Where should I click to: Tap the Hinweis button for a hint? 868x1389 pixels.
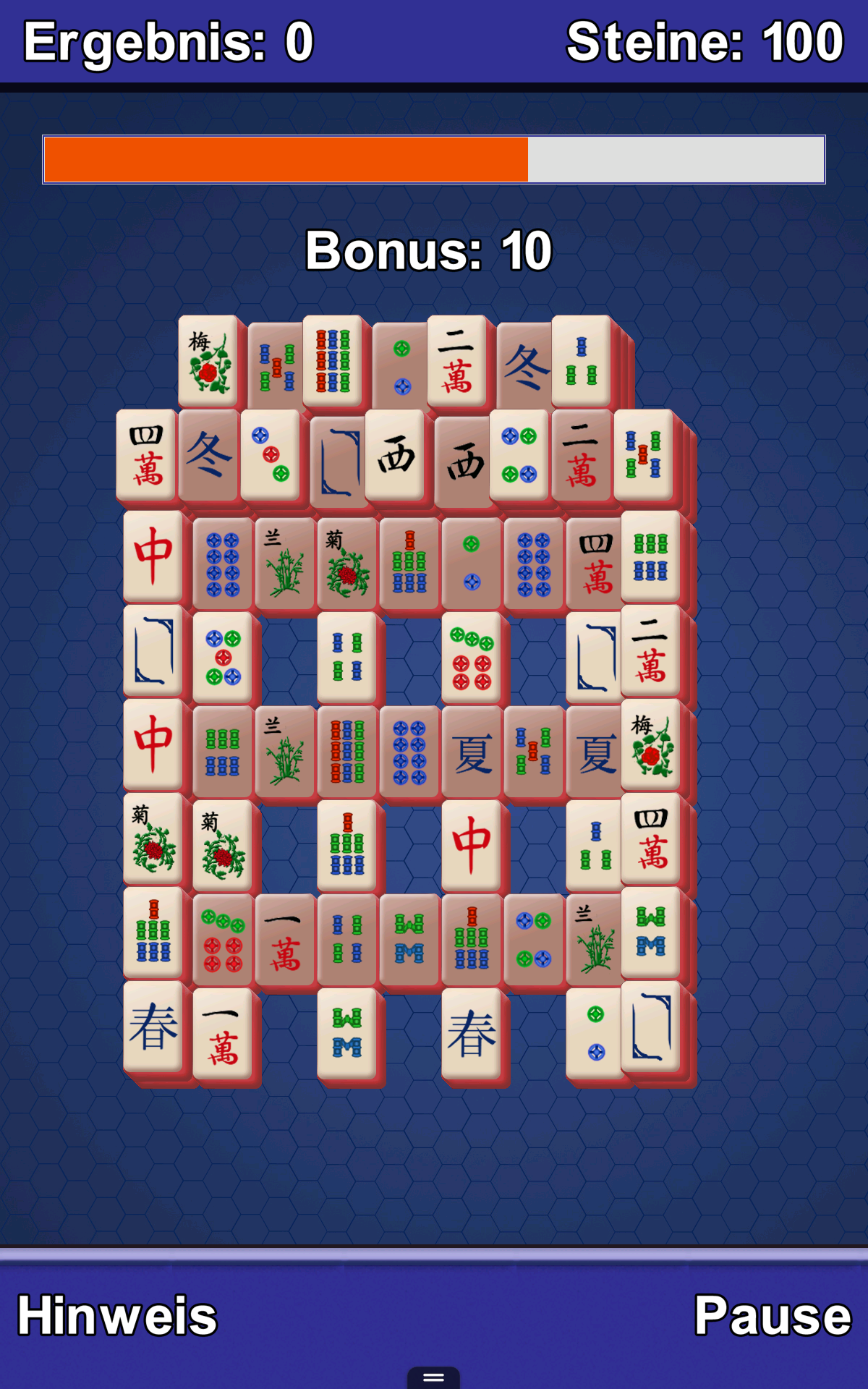coord(117,1315)
